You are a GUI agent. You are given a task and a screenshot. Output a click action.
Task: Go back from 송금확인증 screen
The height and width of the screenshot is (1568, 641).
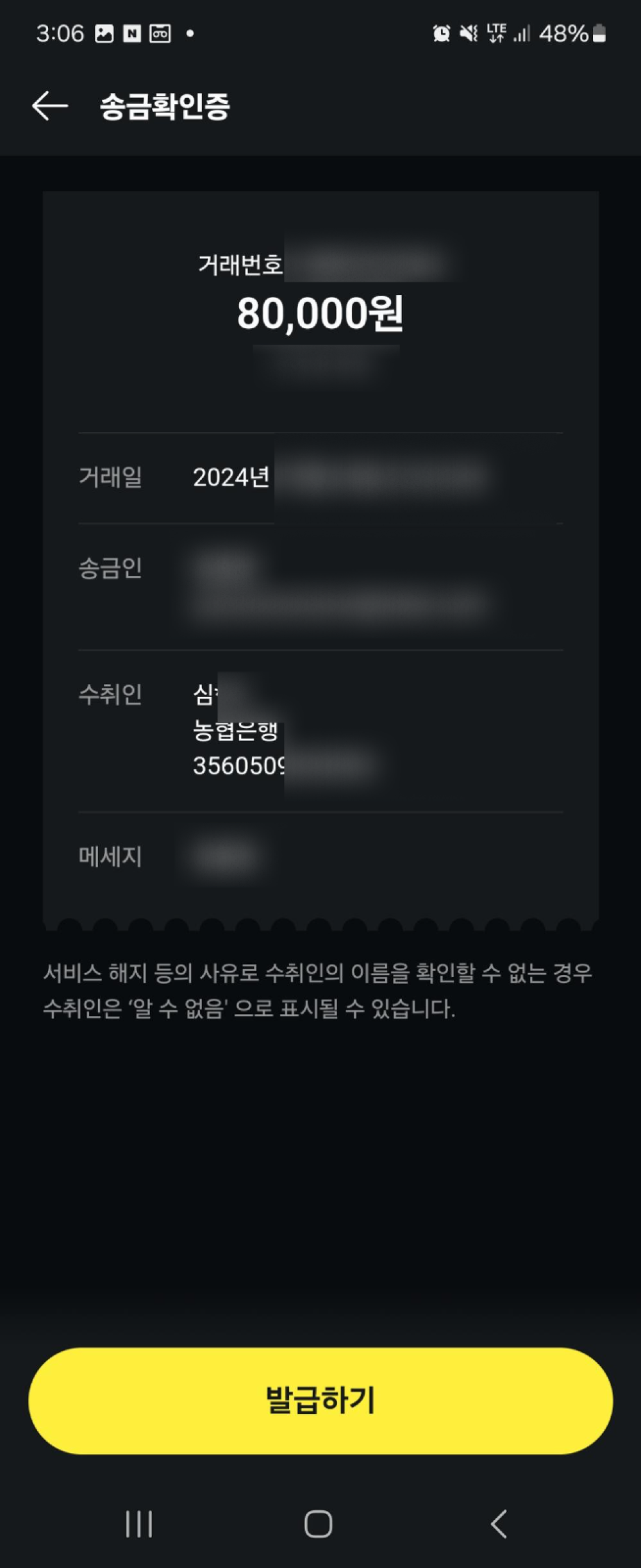[50, 106]
